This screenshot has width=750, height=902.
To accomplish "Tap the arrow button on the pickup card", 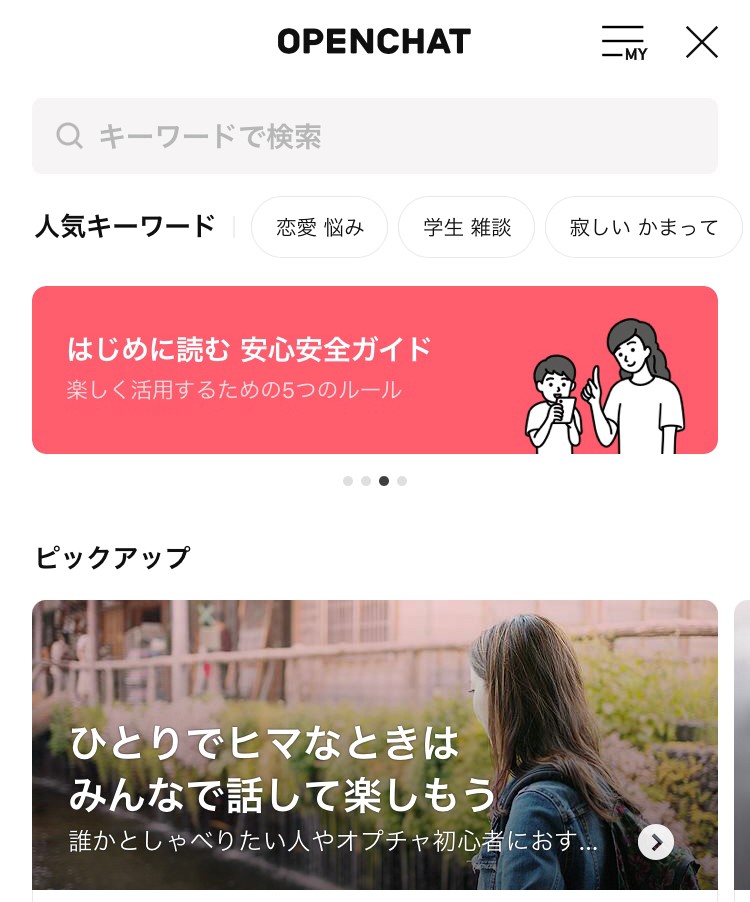I will point(656,842).
